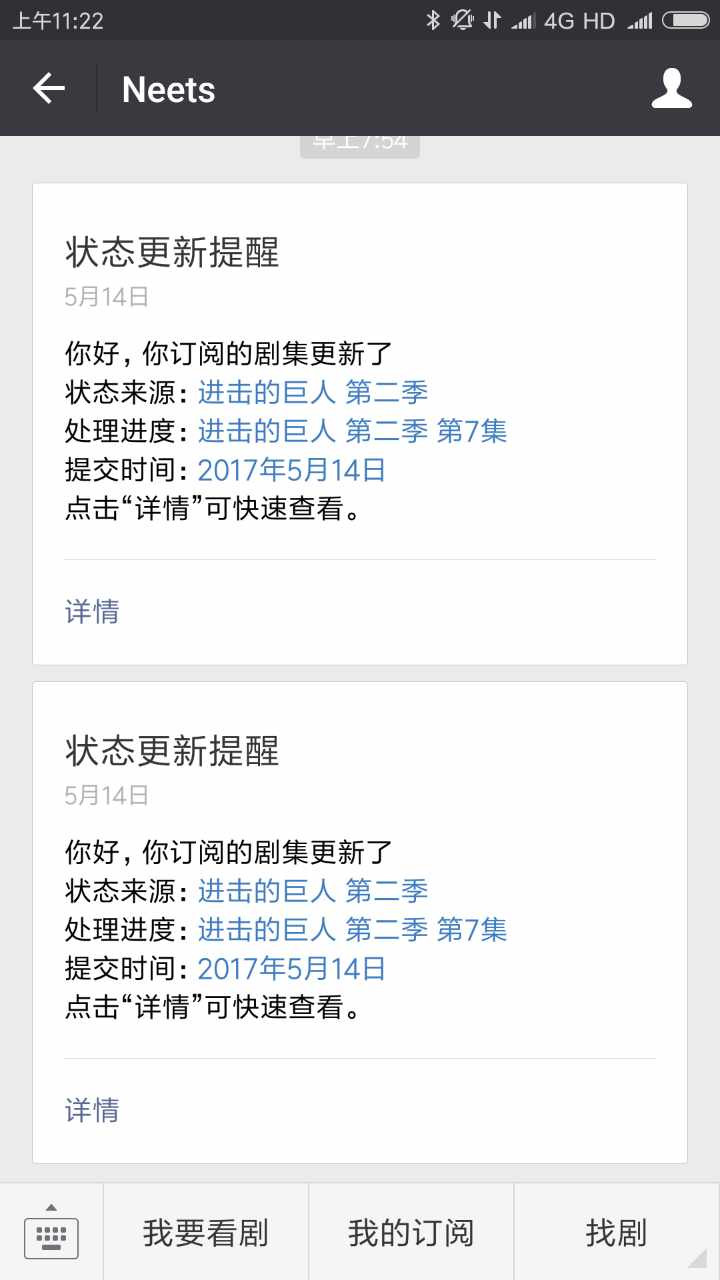Open 详情 link in the second update message
Viewport: 720px width, 1280px height.
(x=92, y=1110)
